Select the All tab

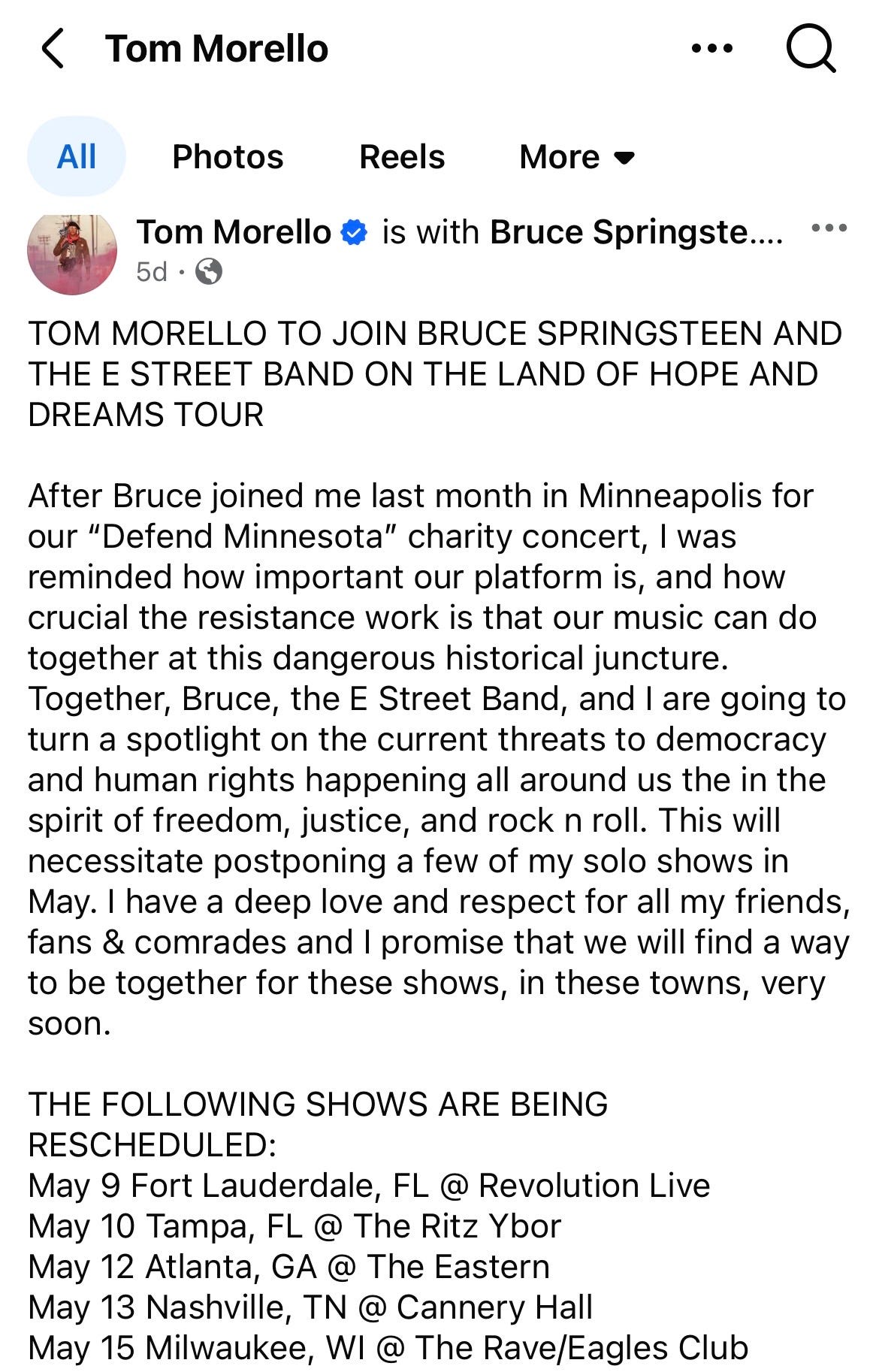tap(77, 156)
